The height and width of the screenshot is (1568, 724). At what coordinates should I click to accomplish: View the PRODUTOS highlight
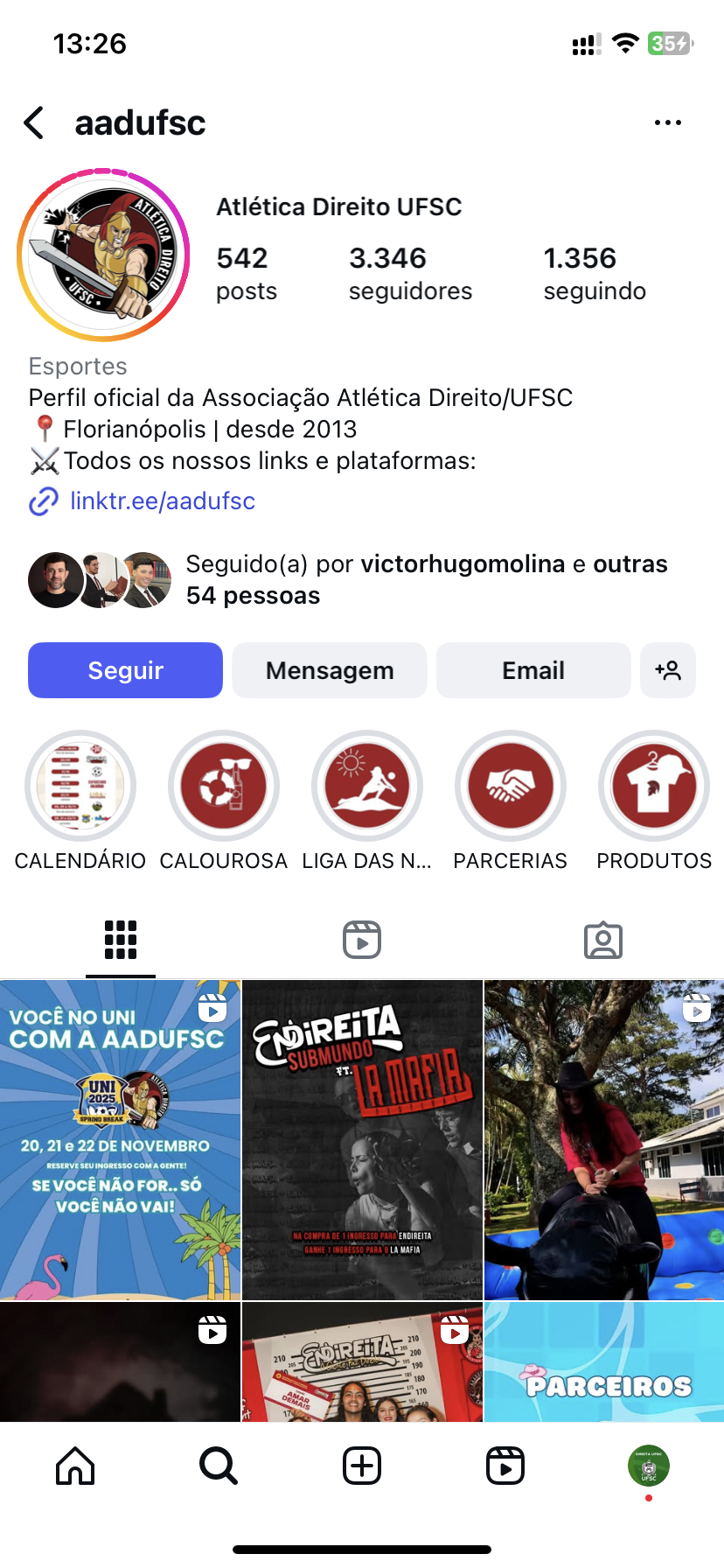pos(654,786)
